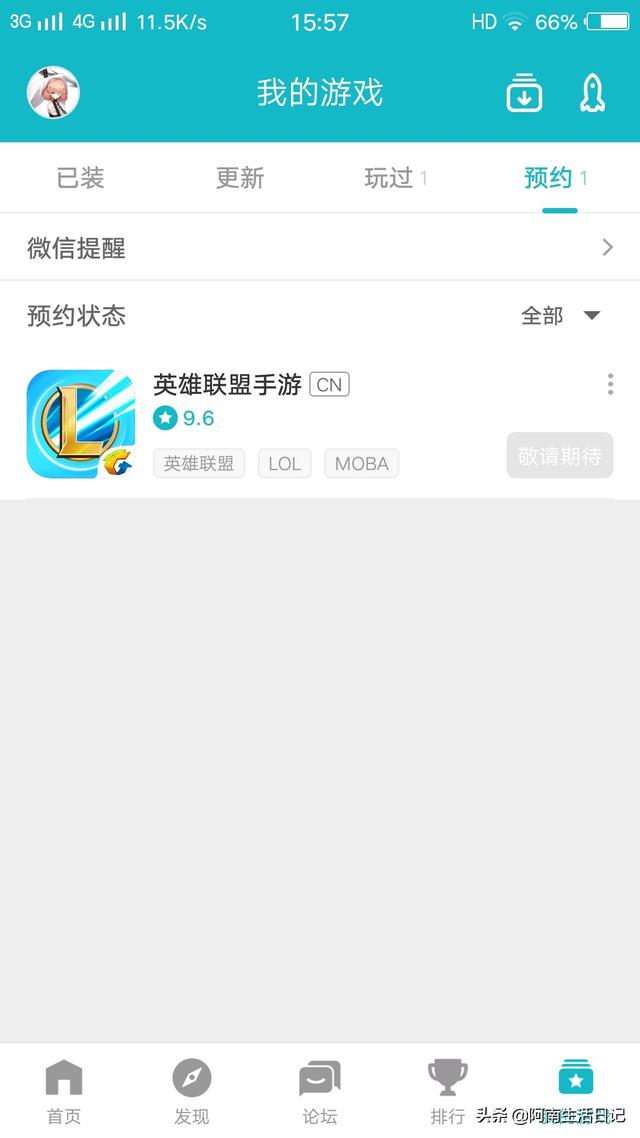Tap the 敬请期待 button
This screenshot has width=640, height=1138.
tap(559, 456)
